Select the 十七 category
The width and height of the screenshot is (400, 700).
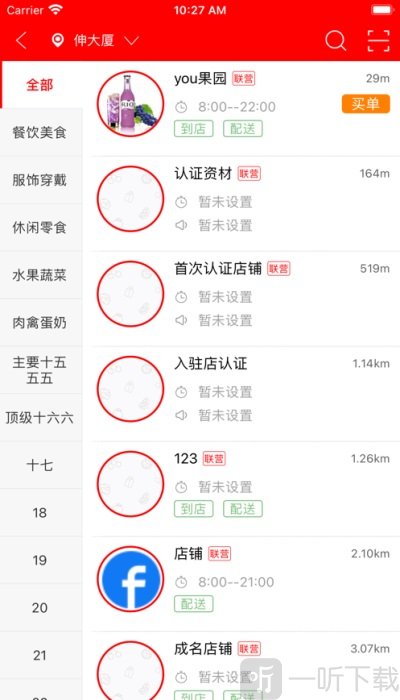tap(41, 465)
